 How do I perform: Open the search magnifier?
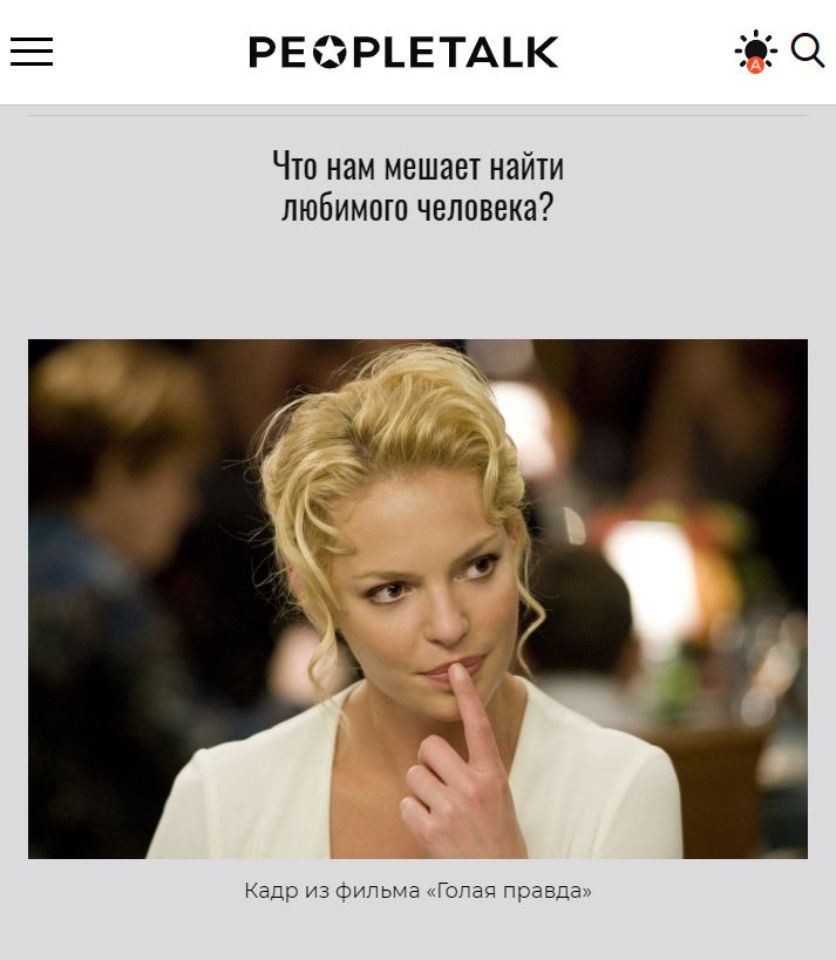click(x=807, y=50)
